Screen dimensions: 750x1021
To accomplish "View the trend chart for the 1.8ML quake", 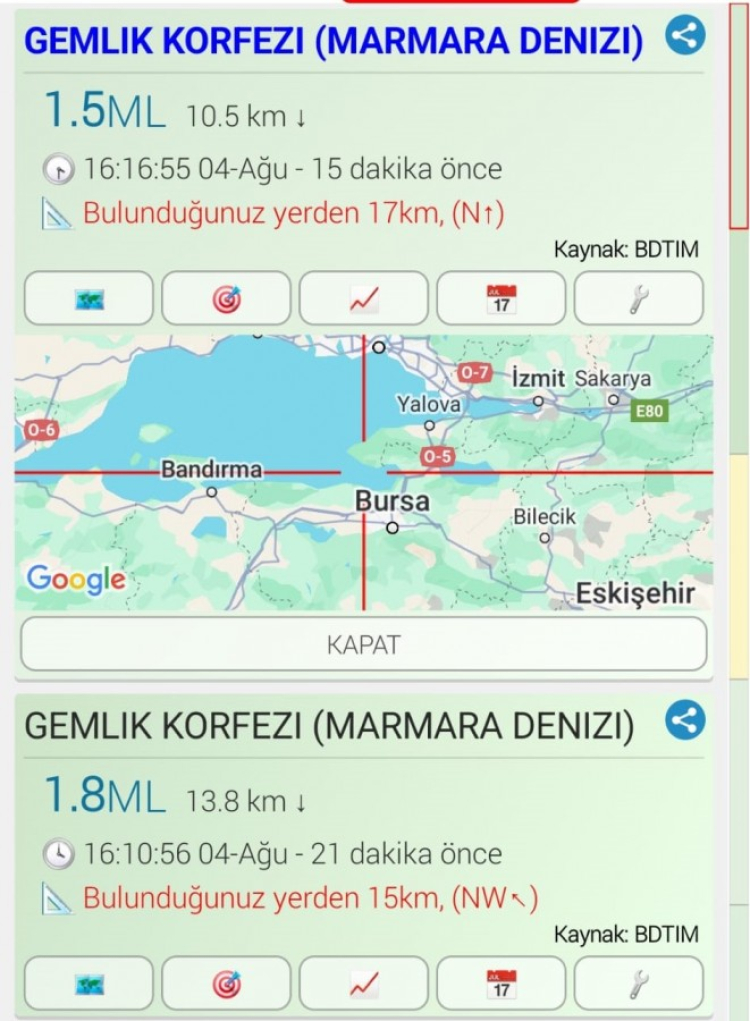I will pyautogui.click(x=364, y=984).
